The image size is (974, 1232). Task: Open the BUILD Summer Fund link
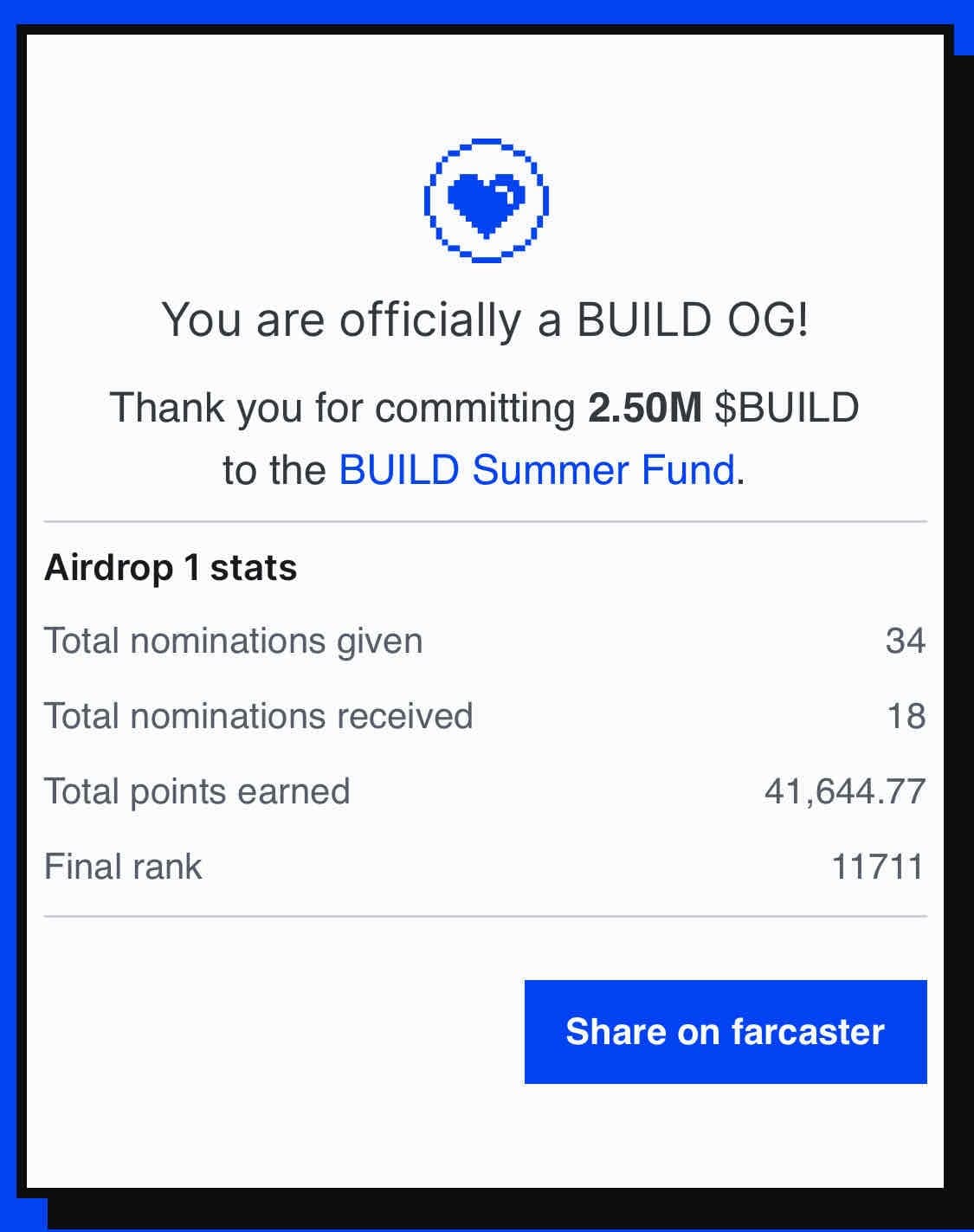tap(536, 470)
